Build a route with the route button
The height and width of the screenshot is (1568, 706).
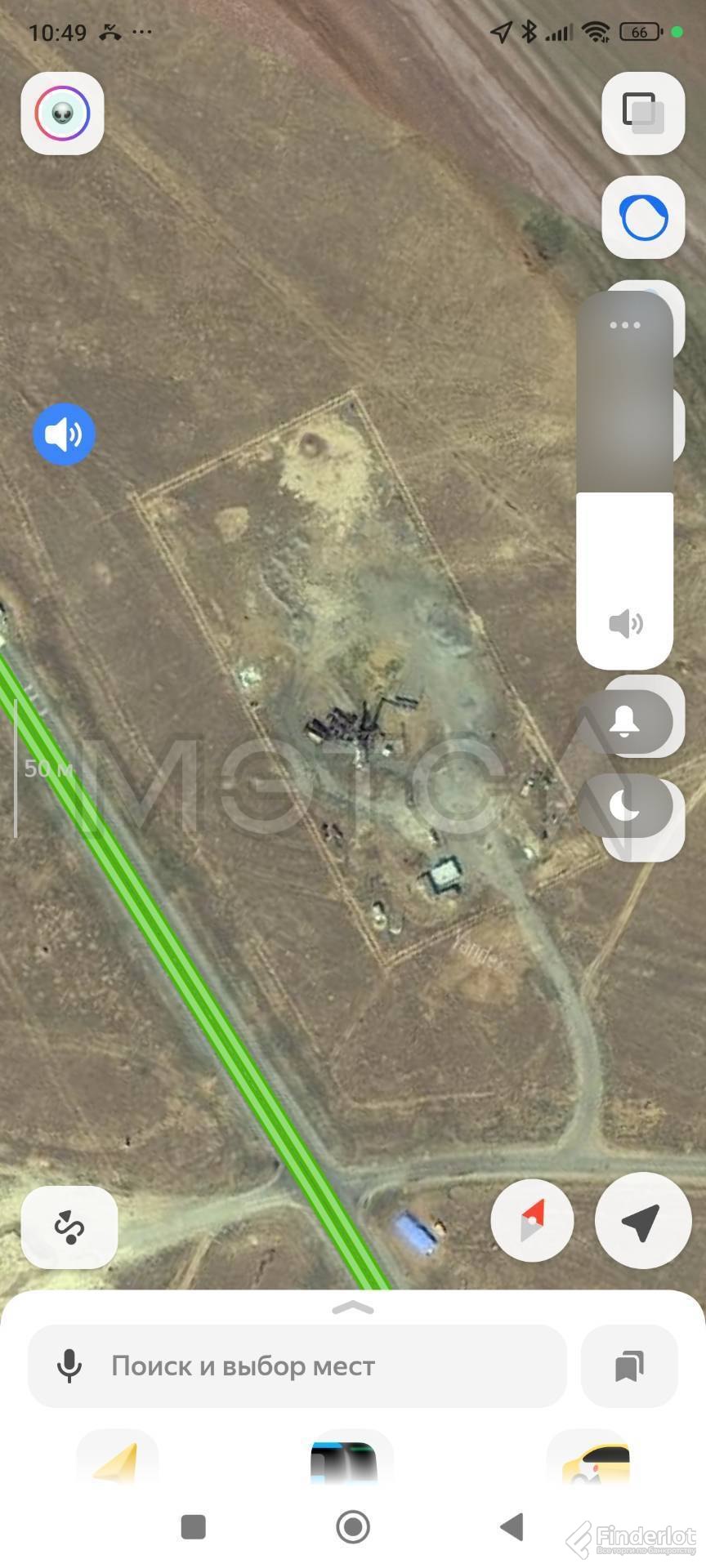[x=69, y=1227]
